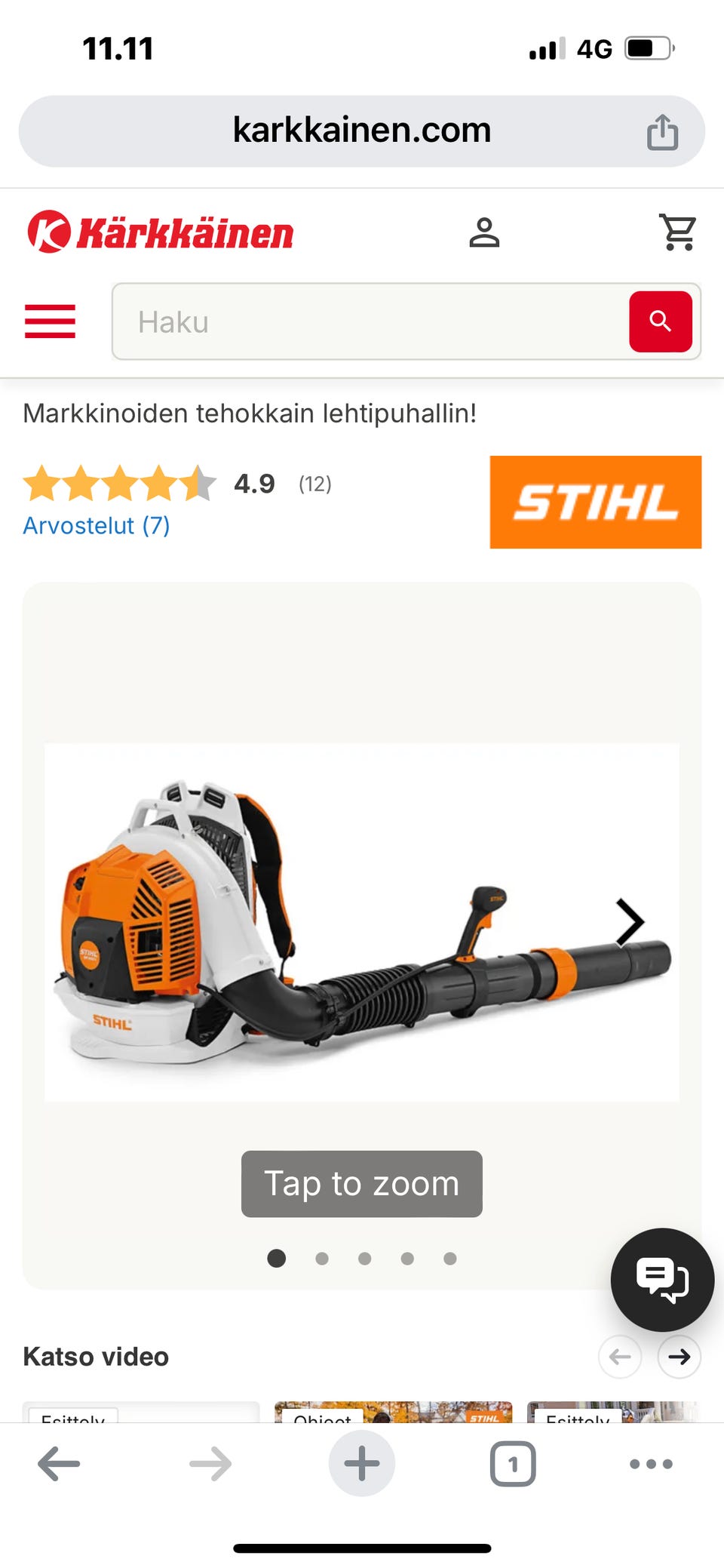Go to the Kärkkäinen home page logo

(160, 232)
